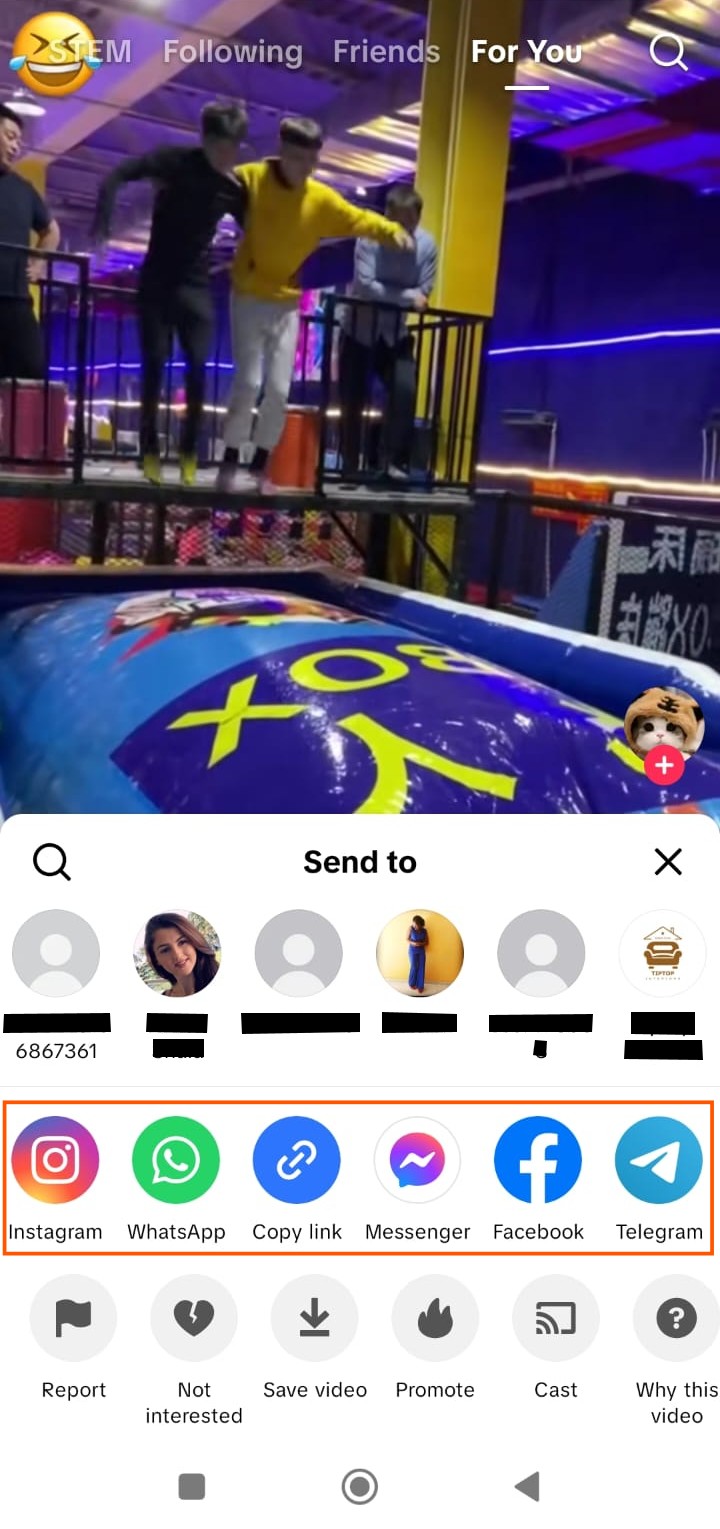The image size is (720, 1529).
Task: Search contacts in Send to sheet
Action: (52, 861)
